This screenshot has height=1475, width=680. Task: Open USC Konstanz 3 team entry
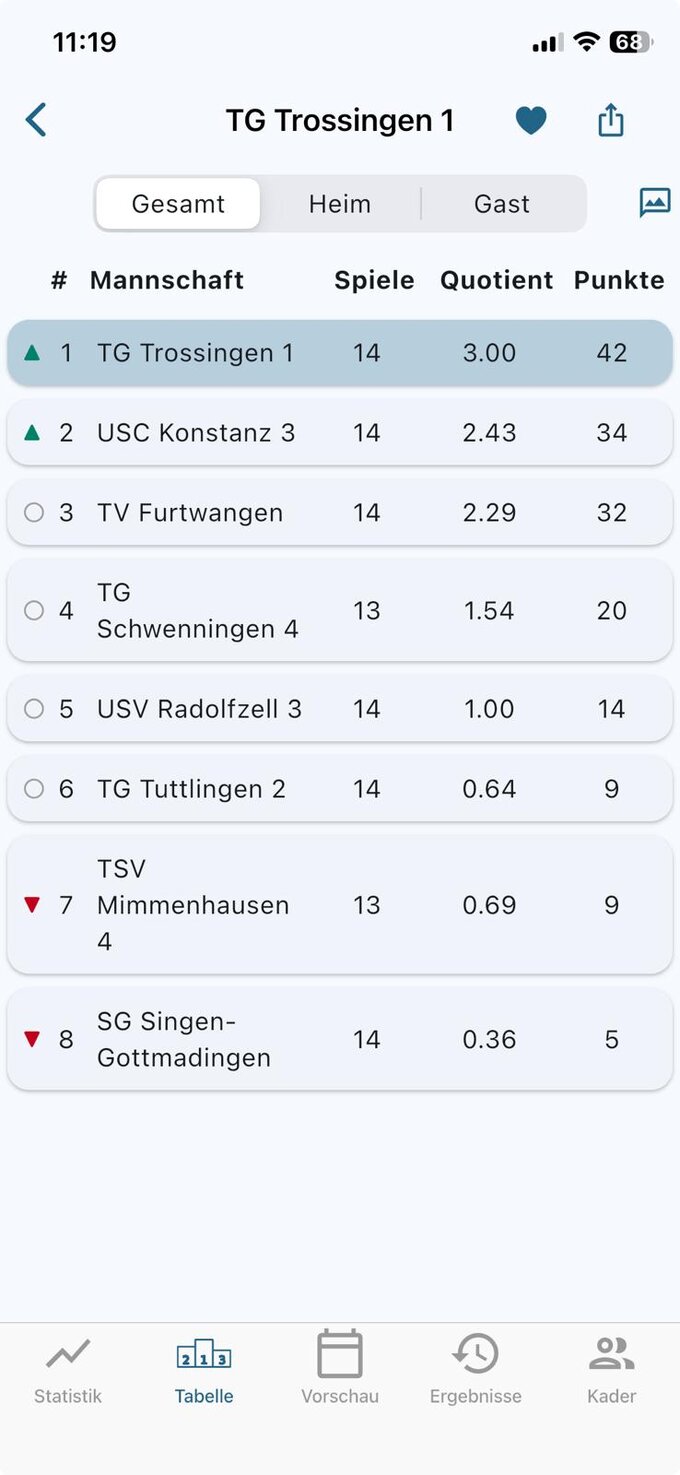point(340,433)
